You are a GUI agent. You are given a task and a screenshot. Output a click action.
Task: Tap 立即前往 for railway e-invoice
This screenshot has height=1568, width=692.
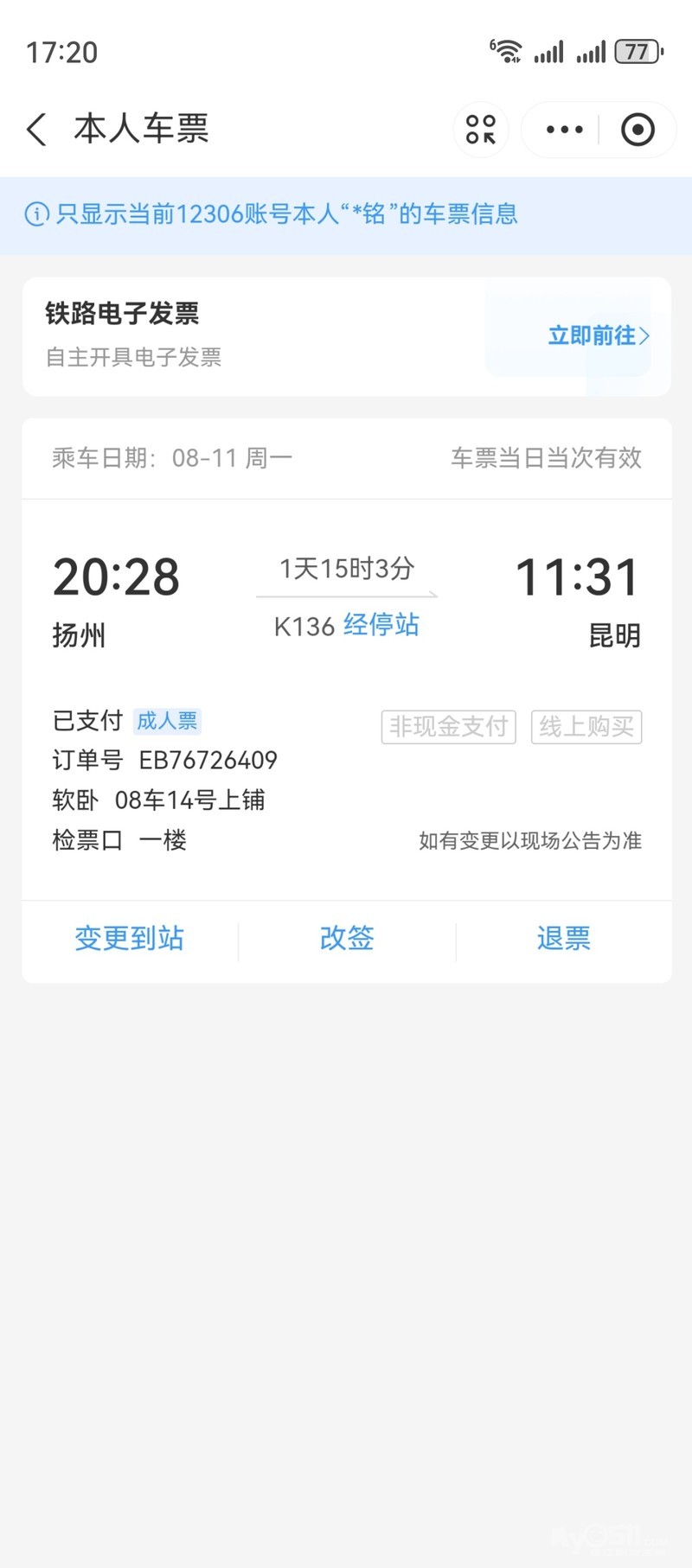point(598,335)
